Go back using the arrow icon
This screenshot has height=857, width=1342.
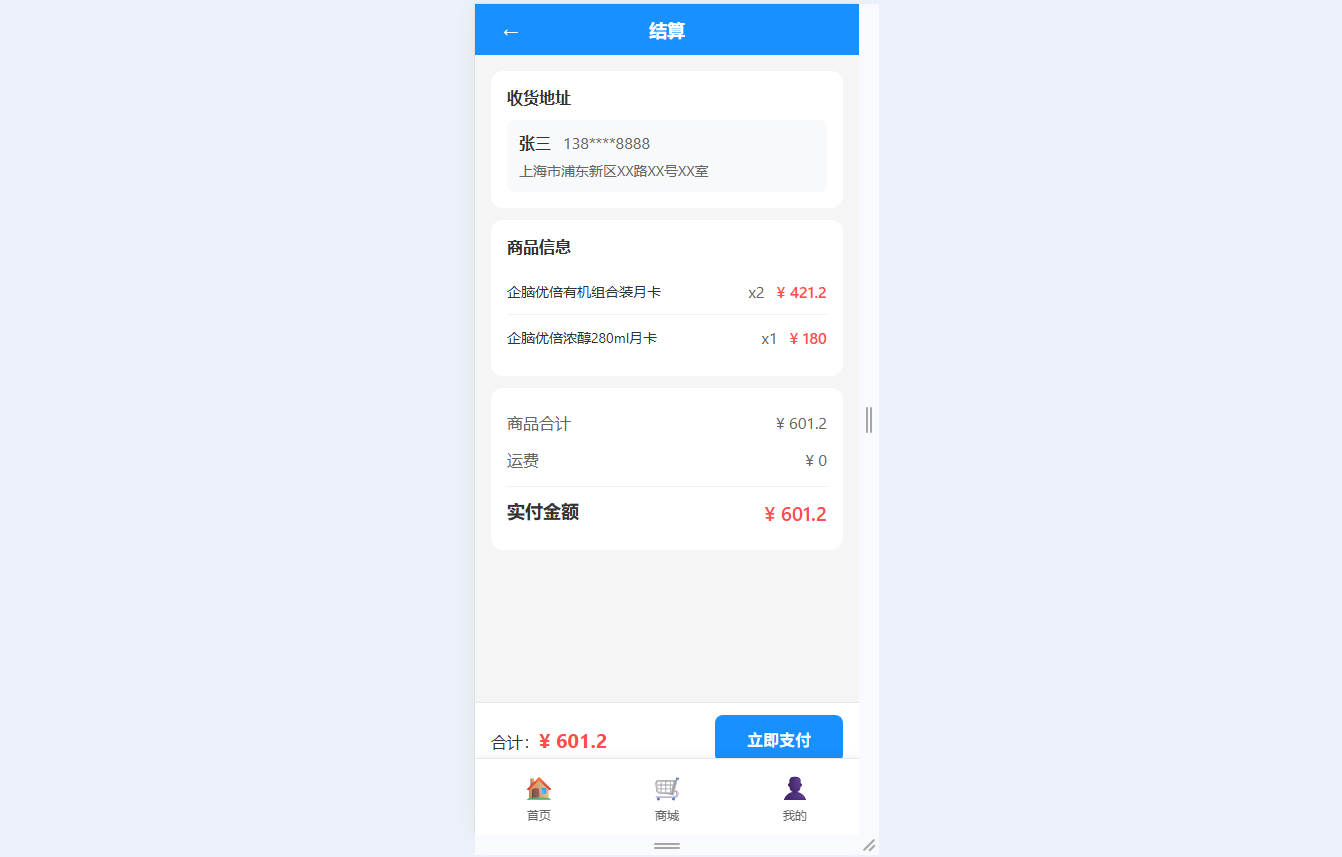tap(510, 32)
